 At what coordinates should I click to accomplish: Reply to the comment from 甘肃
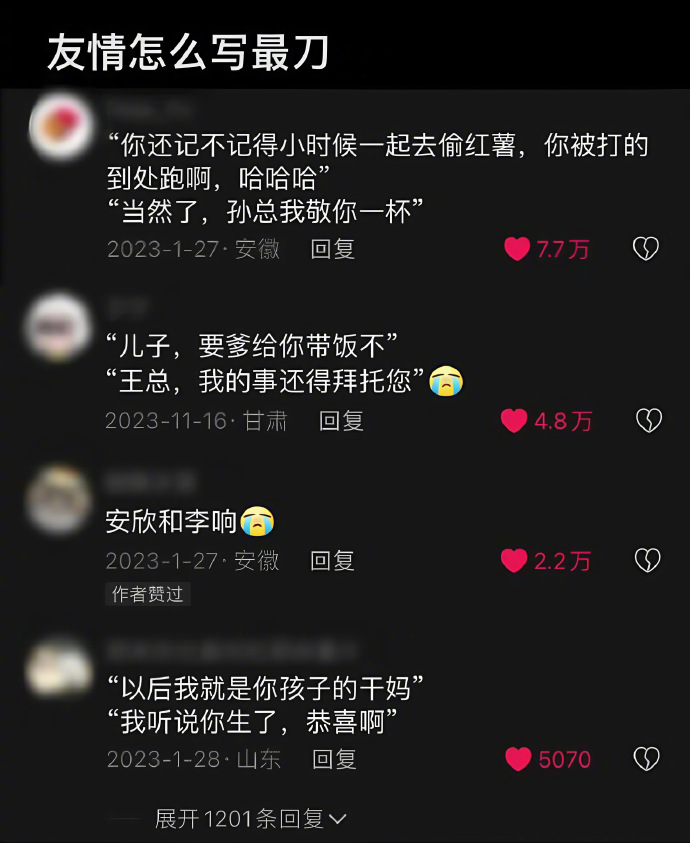(341, 421)
